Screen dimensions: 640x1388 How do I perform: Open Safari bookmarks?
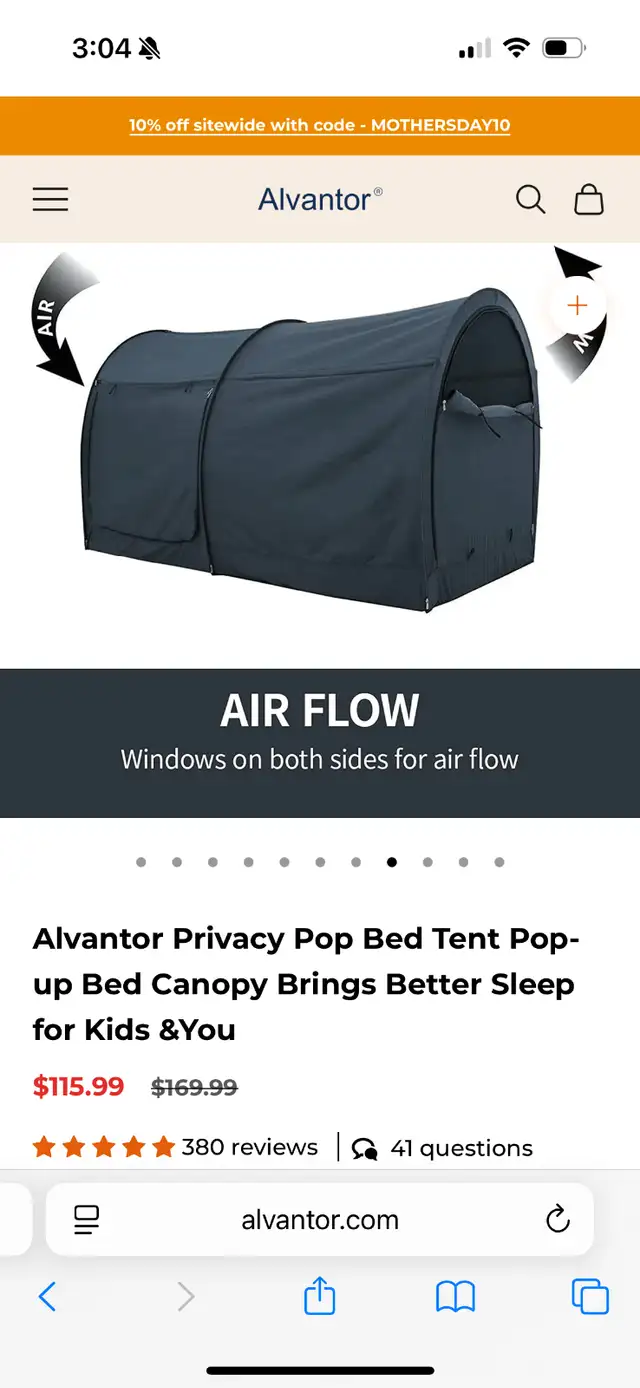455,1297
